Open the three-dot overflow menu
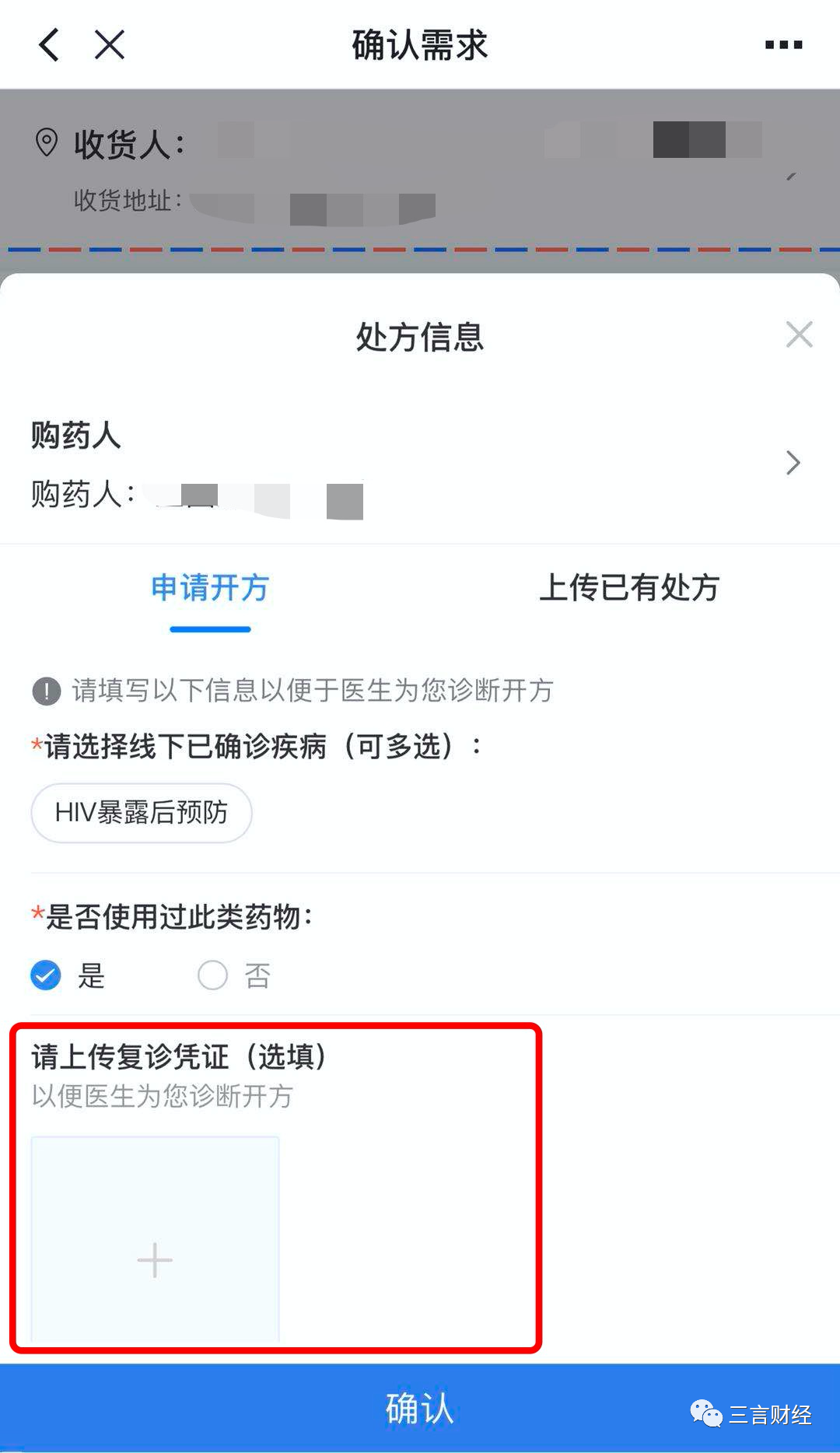This screenshot has width=840, height=1453. point(783,44)
